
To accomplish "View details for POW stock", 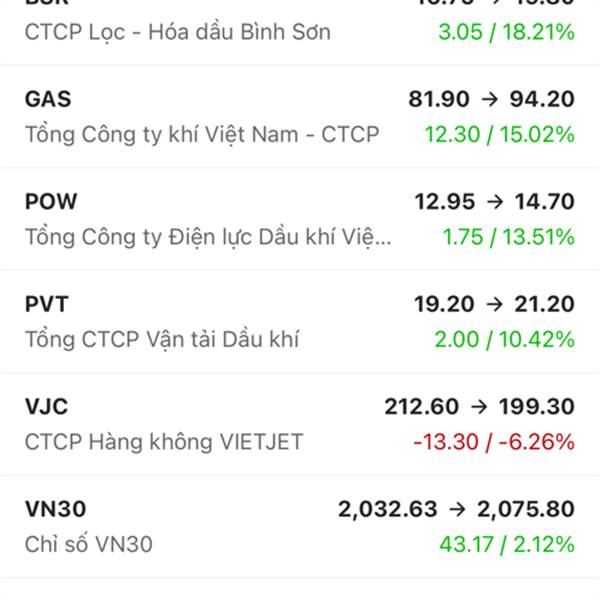I will [x=300, y=219].
